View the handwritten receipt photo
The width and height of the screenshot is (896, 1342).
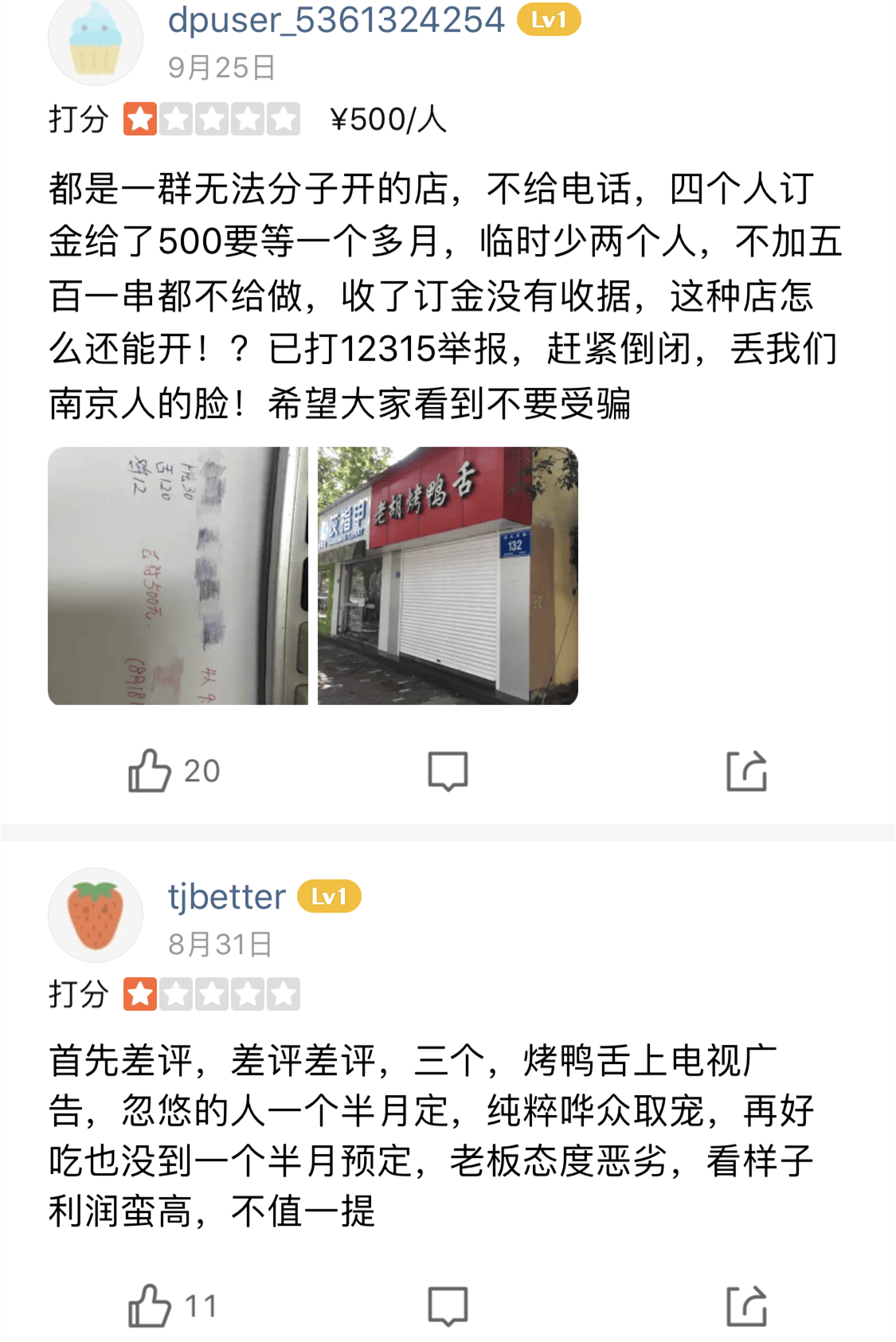click(x=178, y=576)
